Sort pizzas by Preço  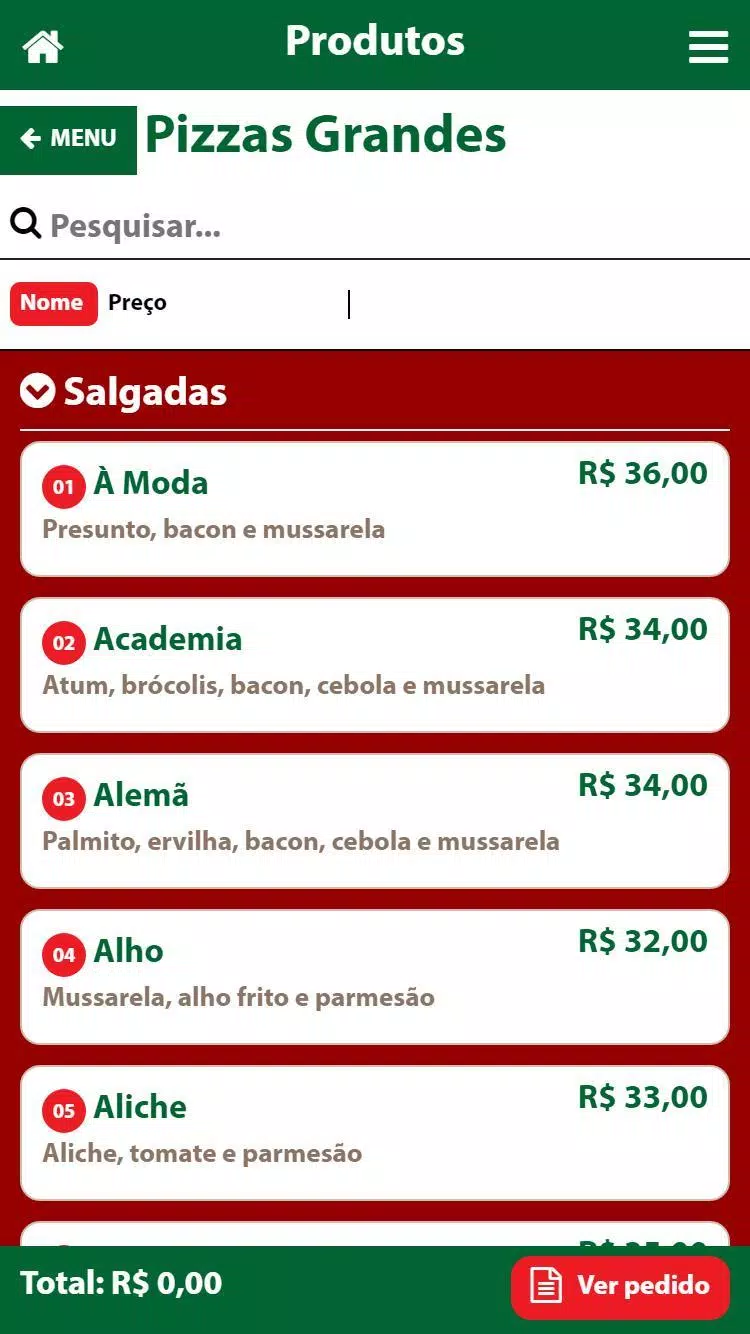point(137,303)
